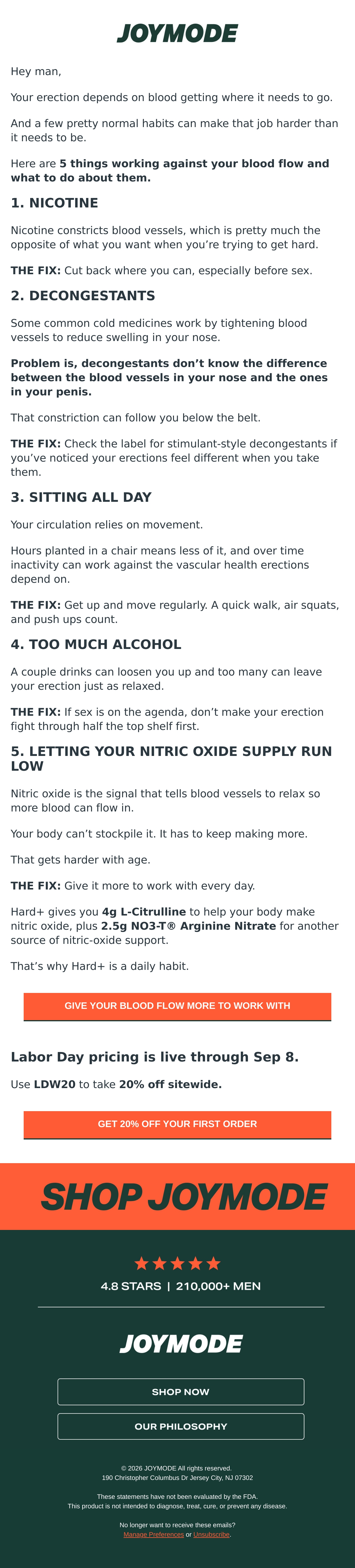Tap the Unsubscribe link
This screenshot has height=1568, width=355.
tap(211, 1535)
